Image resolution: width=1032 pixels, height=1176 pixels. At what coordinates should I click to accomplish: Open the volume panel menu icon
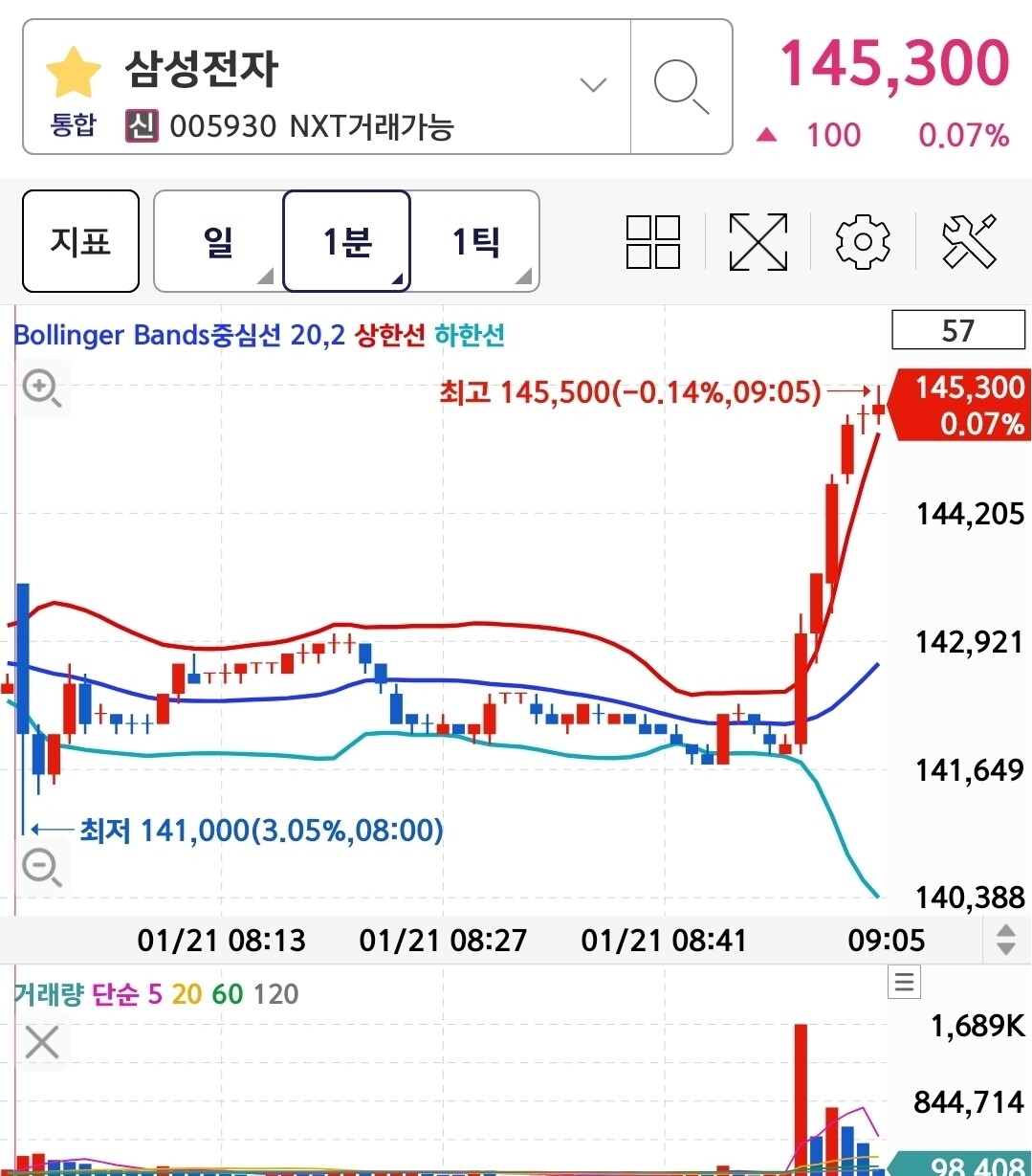coord(905,982)
